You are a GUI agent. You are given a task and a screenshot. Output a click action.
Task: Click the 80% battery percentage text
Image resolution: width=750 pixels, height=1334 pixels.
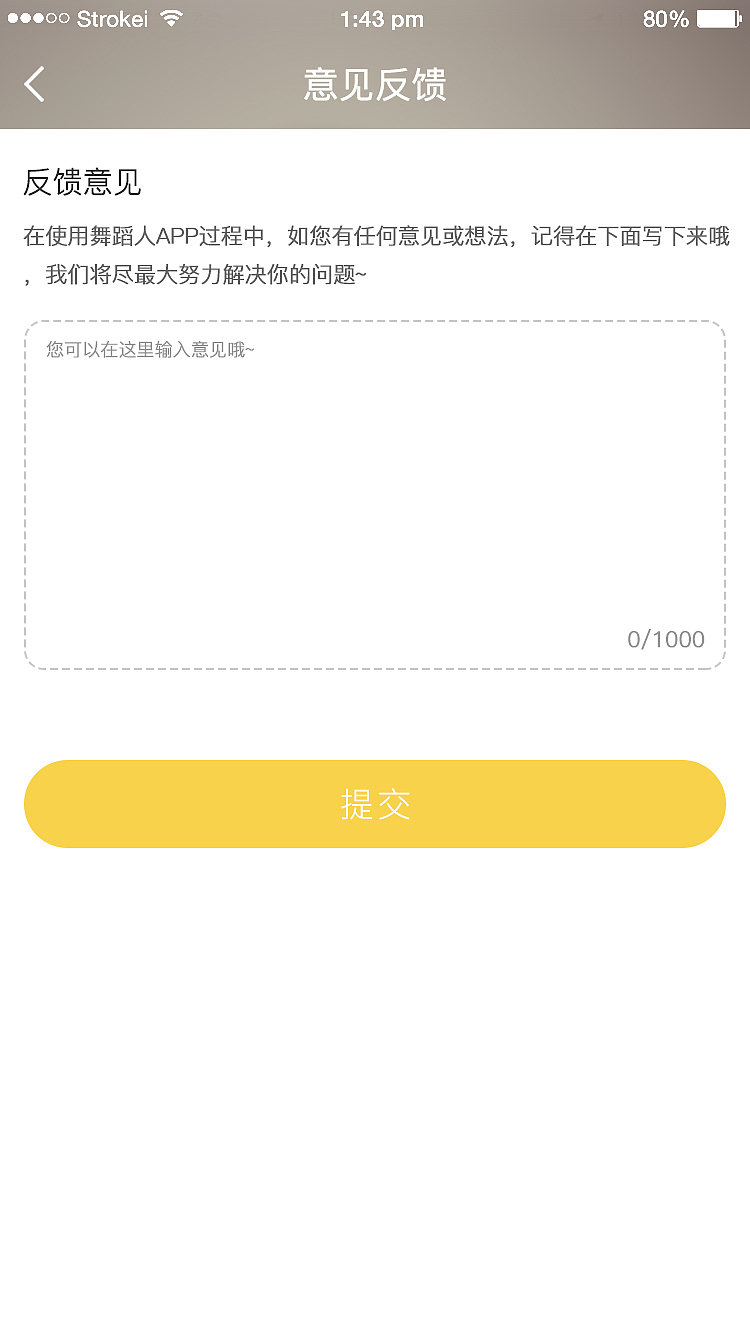tap(664, 17)
